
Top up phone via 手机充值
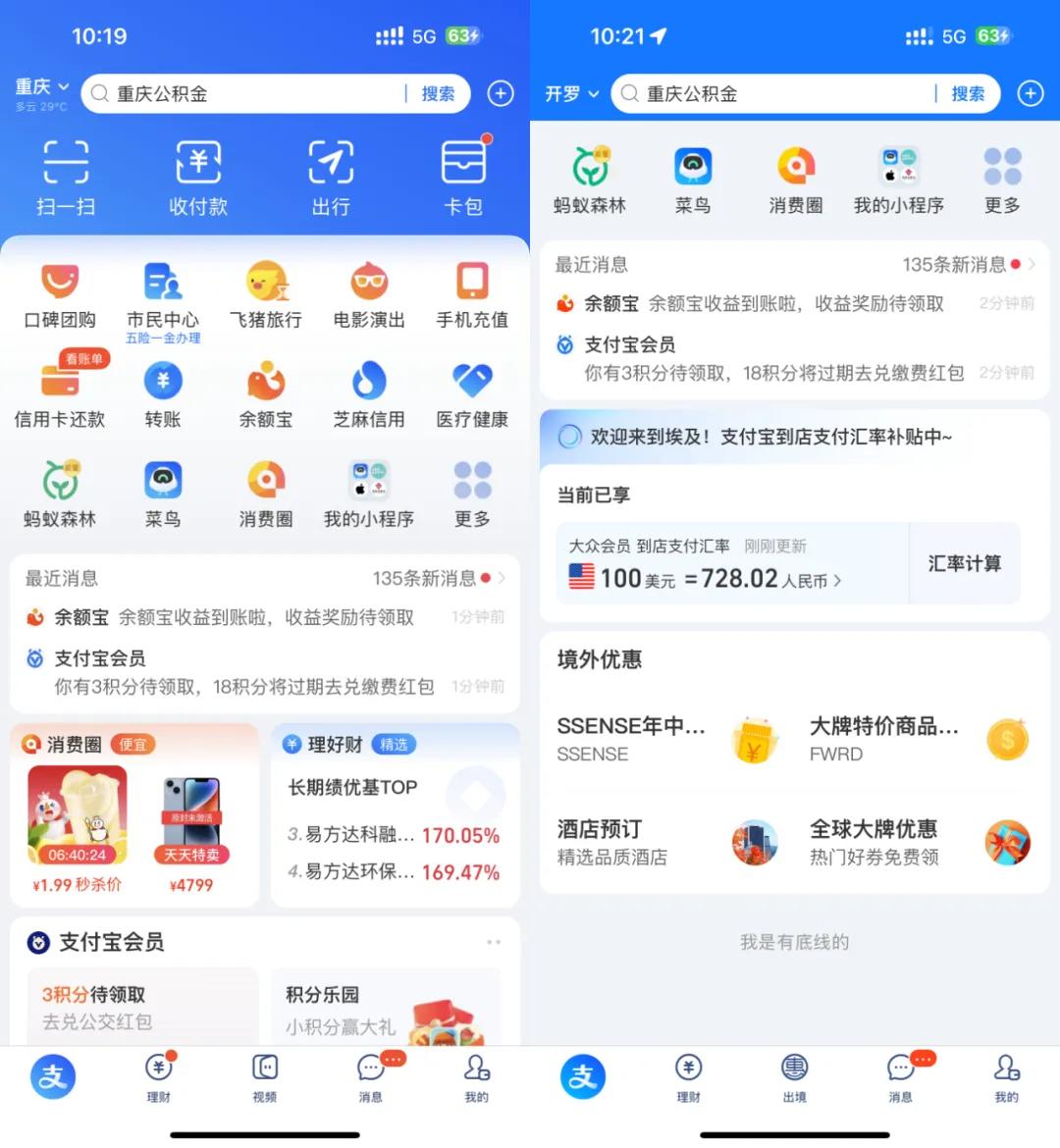(x=472, y=294)
